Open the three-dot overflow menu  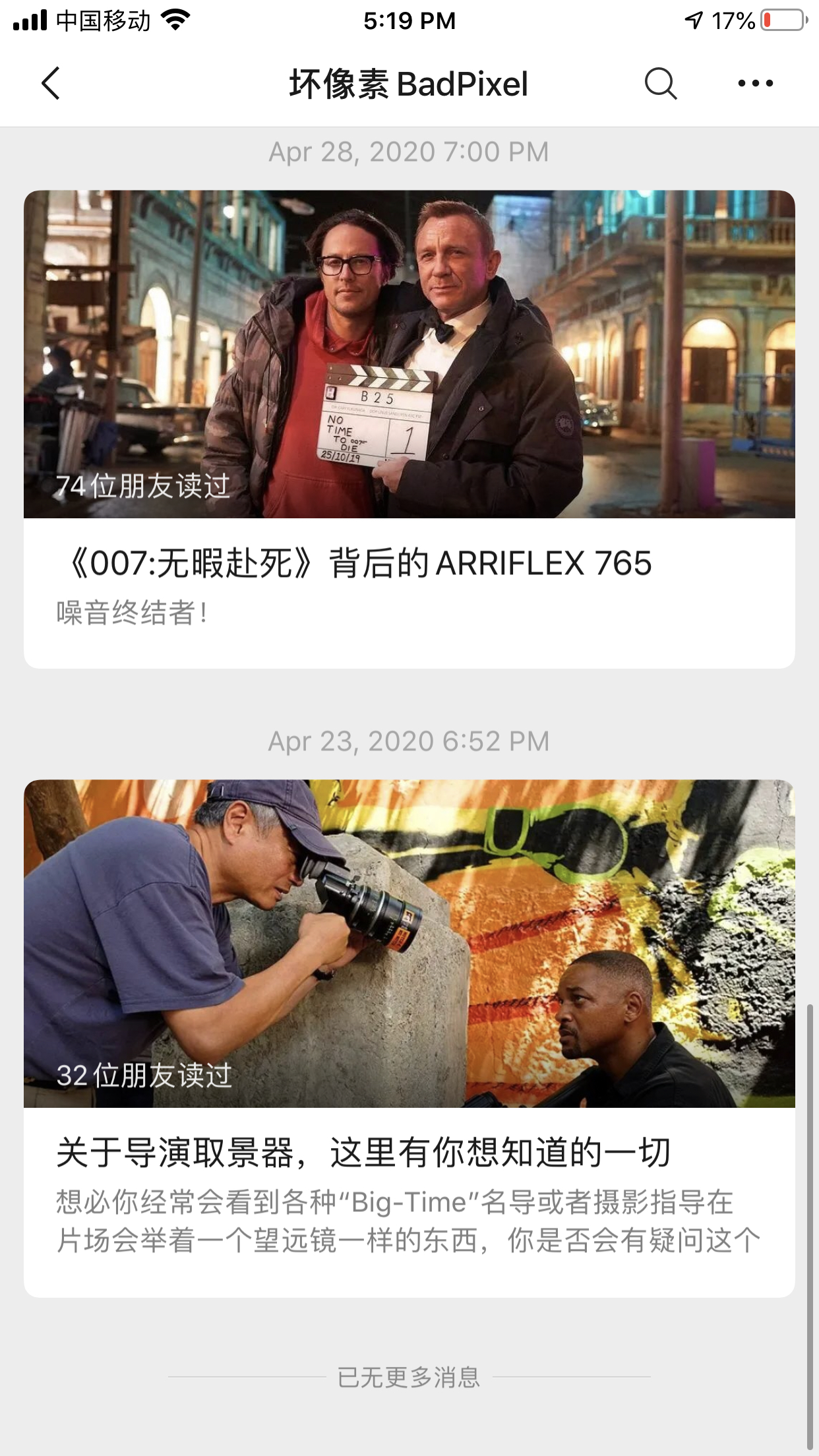click(755, 84)
